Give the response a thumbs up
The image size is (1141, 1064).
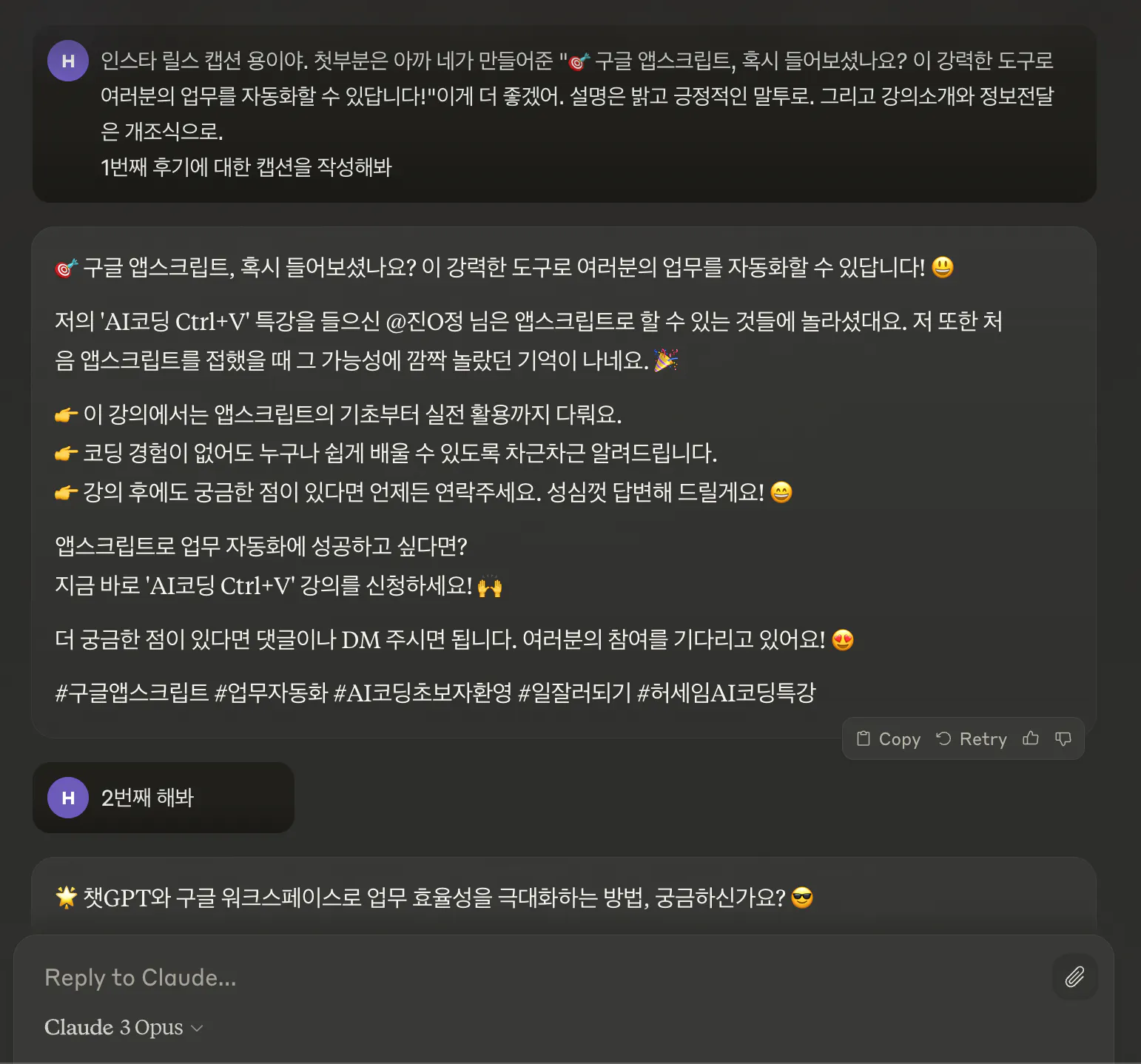[x=1030, y=738]
